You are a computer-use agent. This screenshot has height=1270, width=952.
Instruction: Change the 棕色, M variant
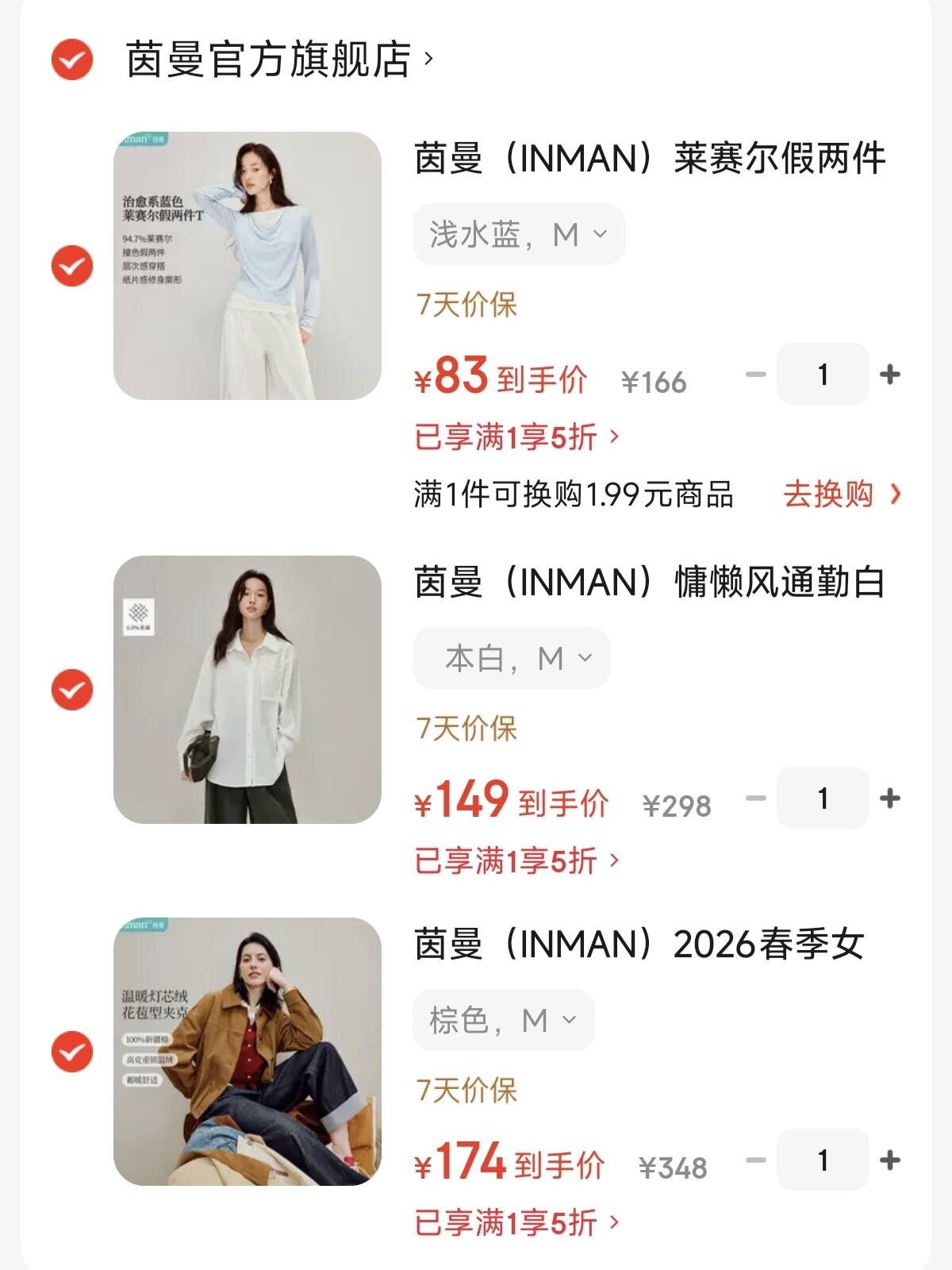click(503, 1021)
